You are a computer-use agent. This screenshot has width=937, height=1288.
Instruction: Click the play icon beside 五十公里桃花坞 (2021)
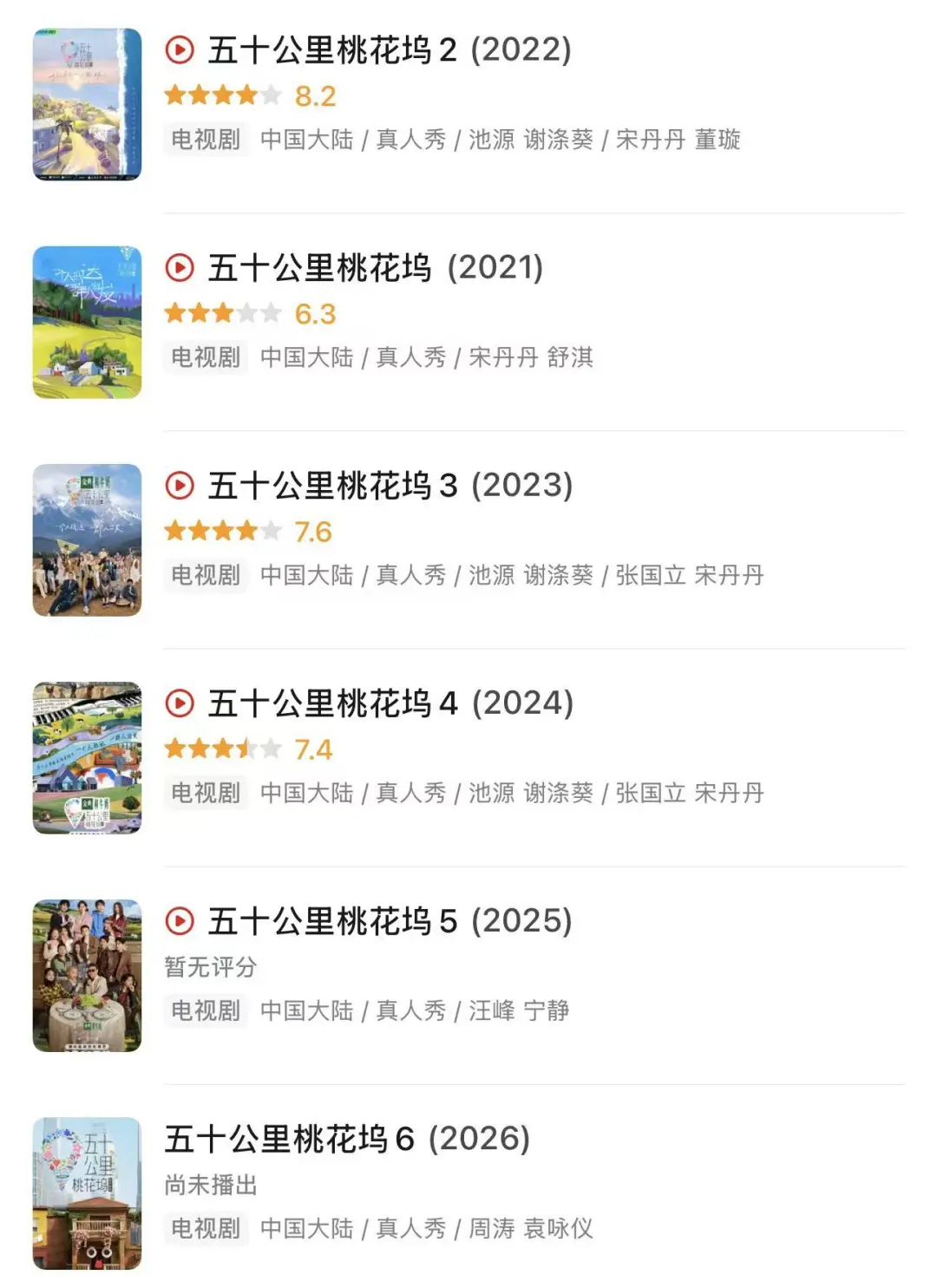tap(179, 270)
